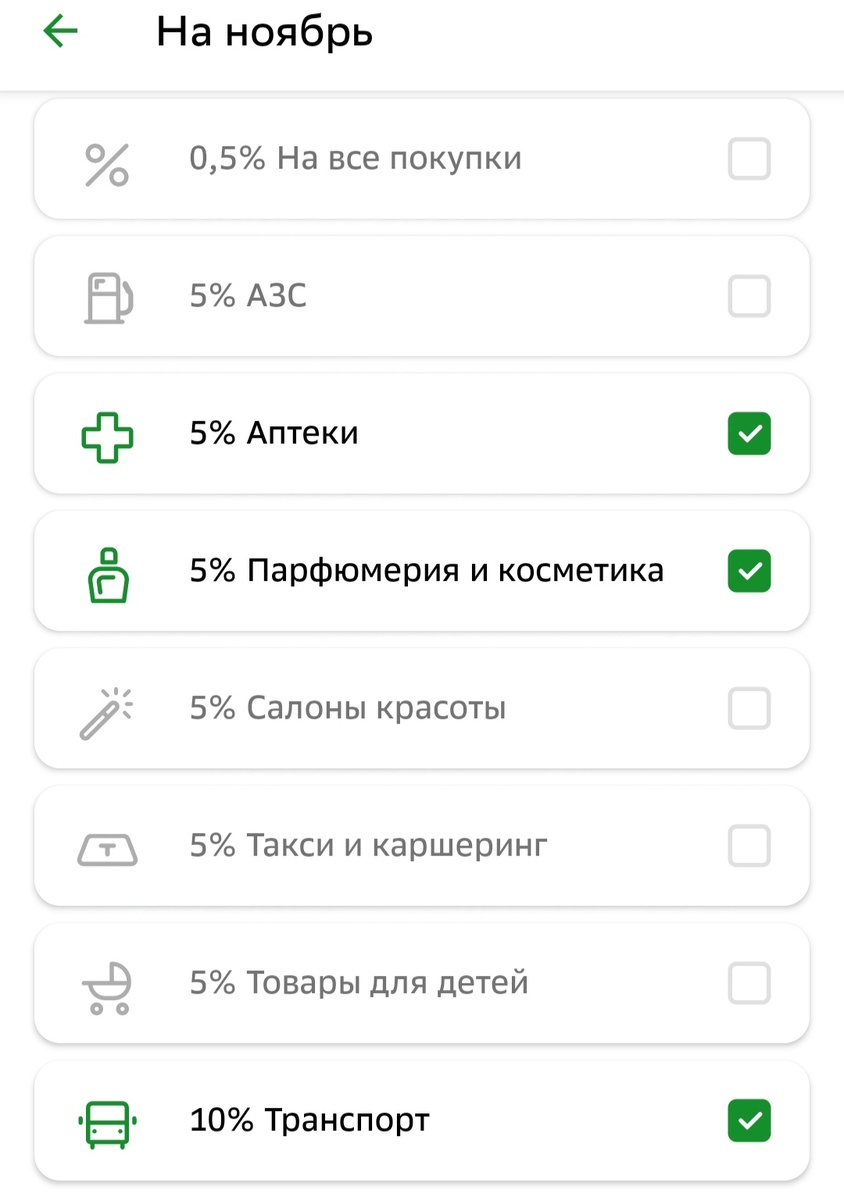The image size is (844, 1200).
Task: Enable the 5% Товары для детей checkbox
Action: click(749, 983)
